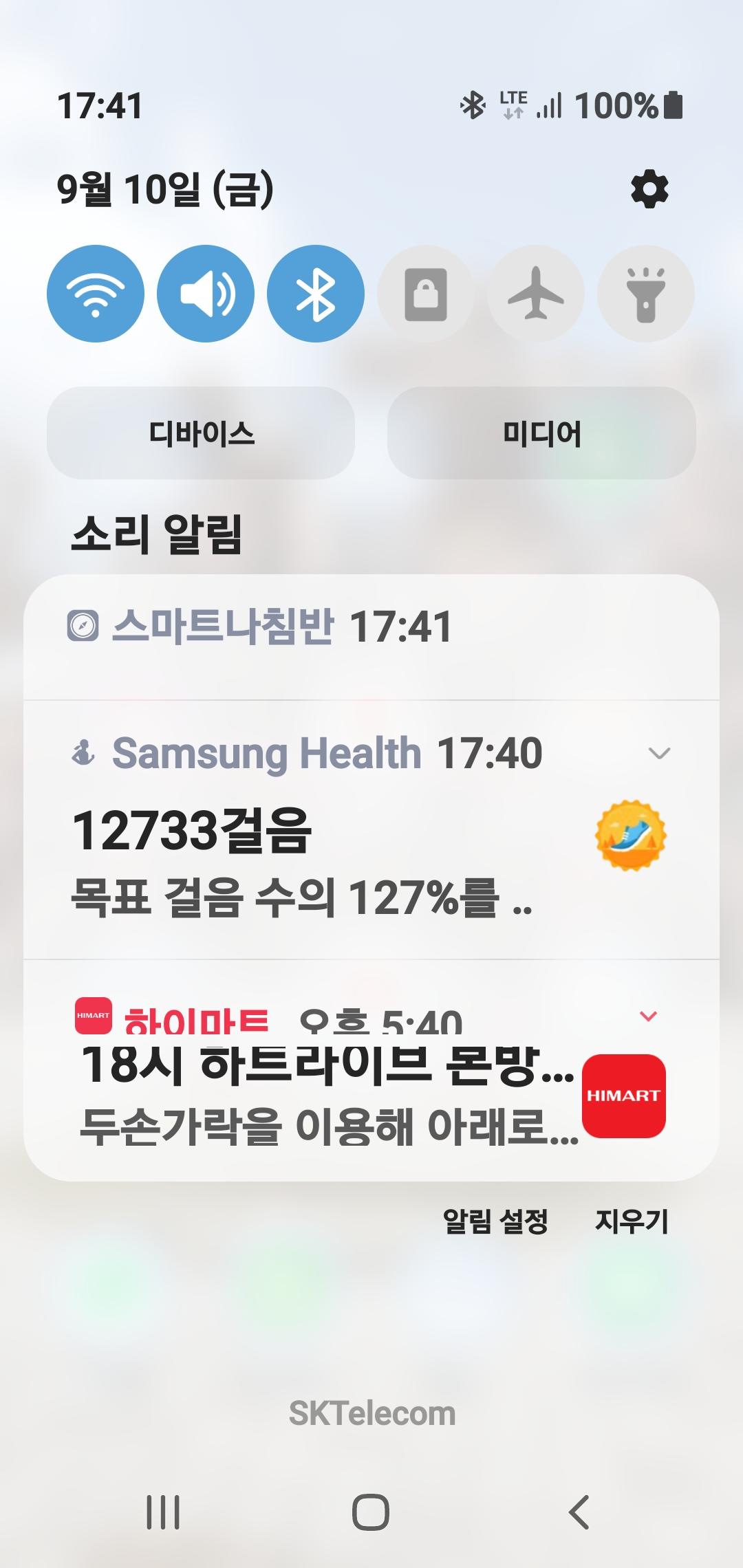Open the 디바이스 panel
The height and width of the screenshot is (1568, 743).
point(201,433)
